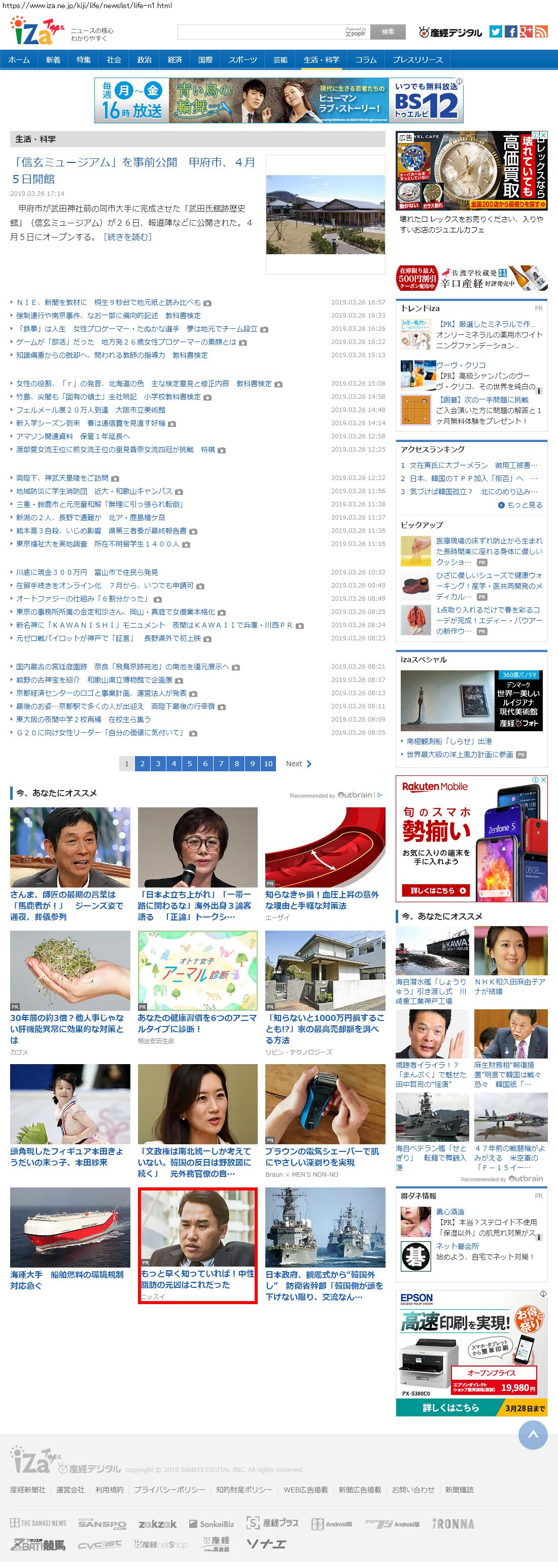Jump to page 10

coord(268,763)
